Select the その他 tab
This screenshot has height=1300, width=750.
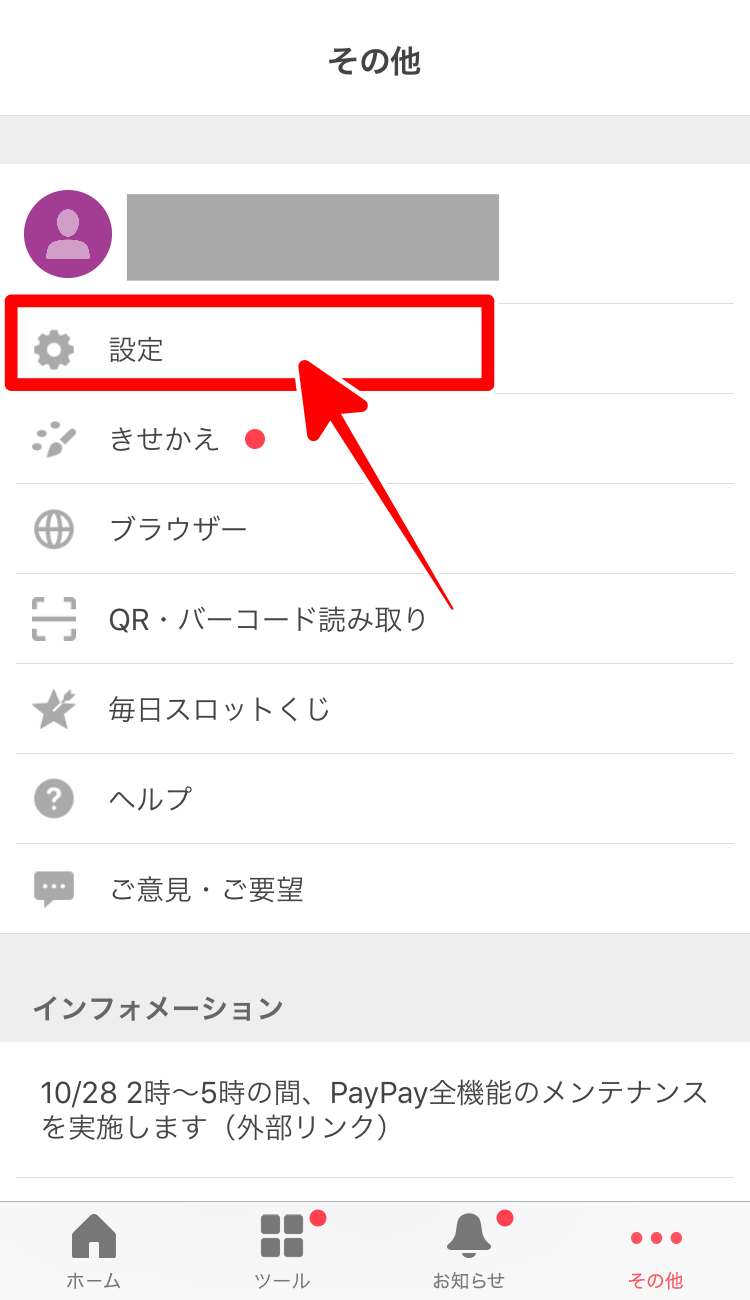pos(656,1251)
